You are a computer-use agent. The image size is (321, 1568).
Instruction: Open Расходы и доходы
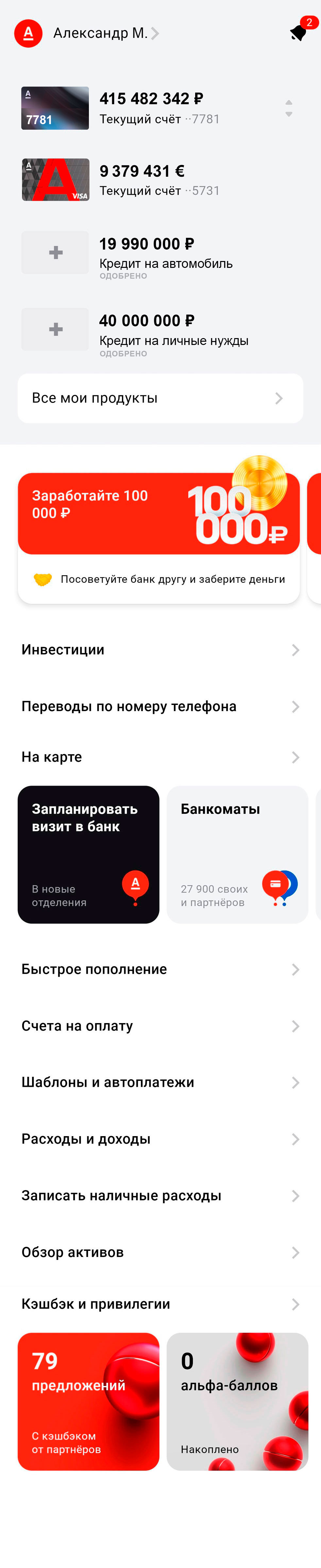coord(160,1139)
